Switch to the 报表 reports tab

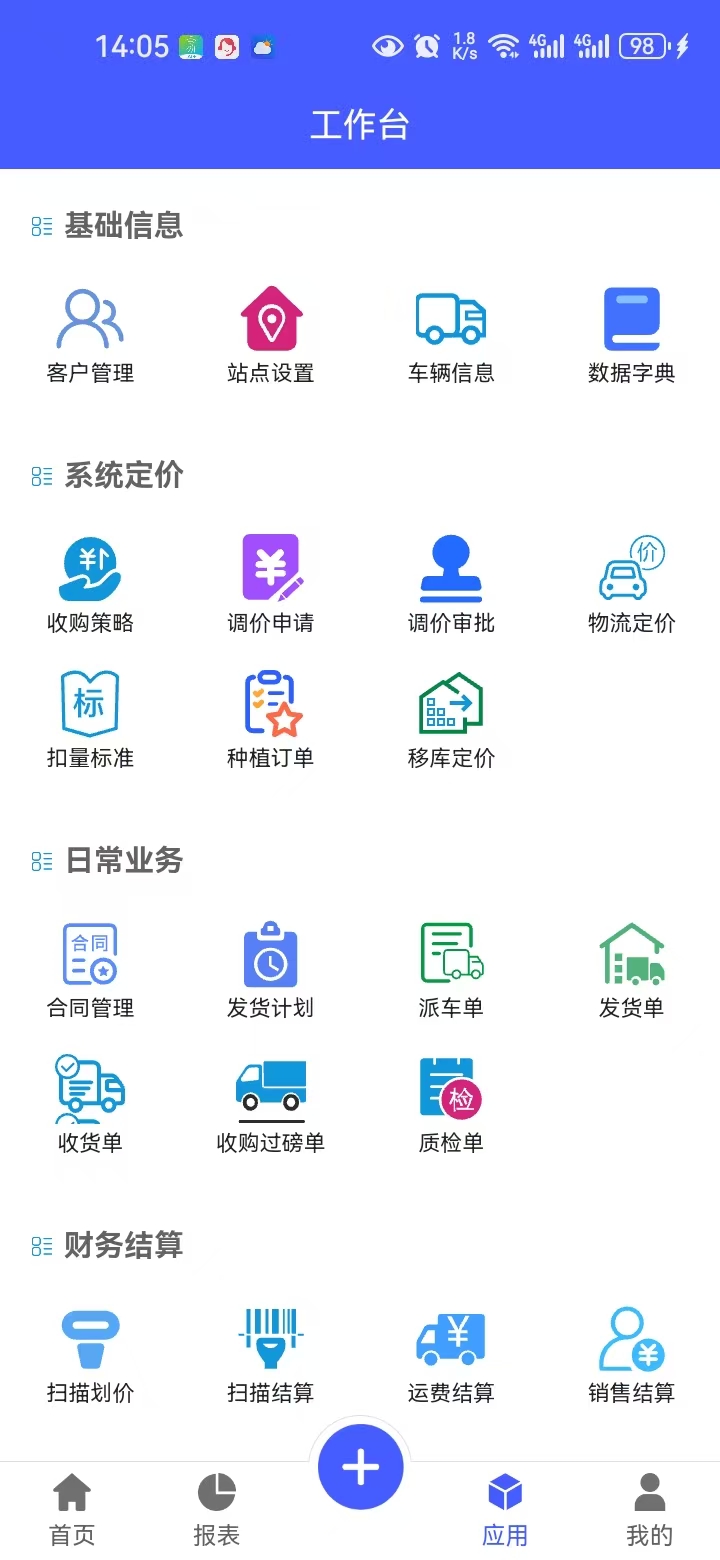(x=216, y=1508)
